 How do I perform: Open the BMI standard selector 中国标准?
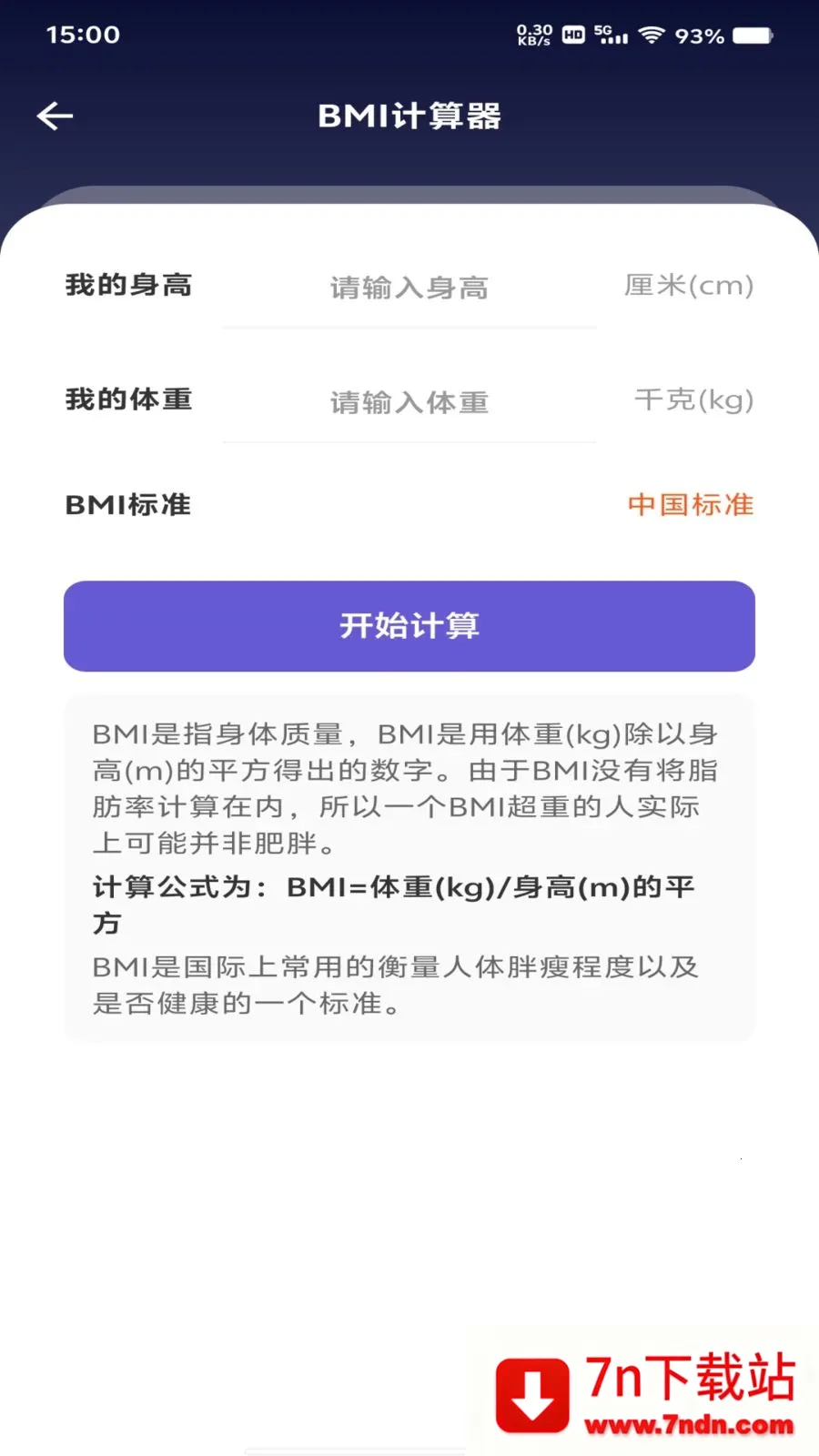[x=690, y=505]
